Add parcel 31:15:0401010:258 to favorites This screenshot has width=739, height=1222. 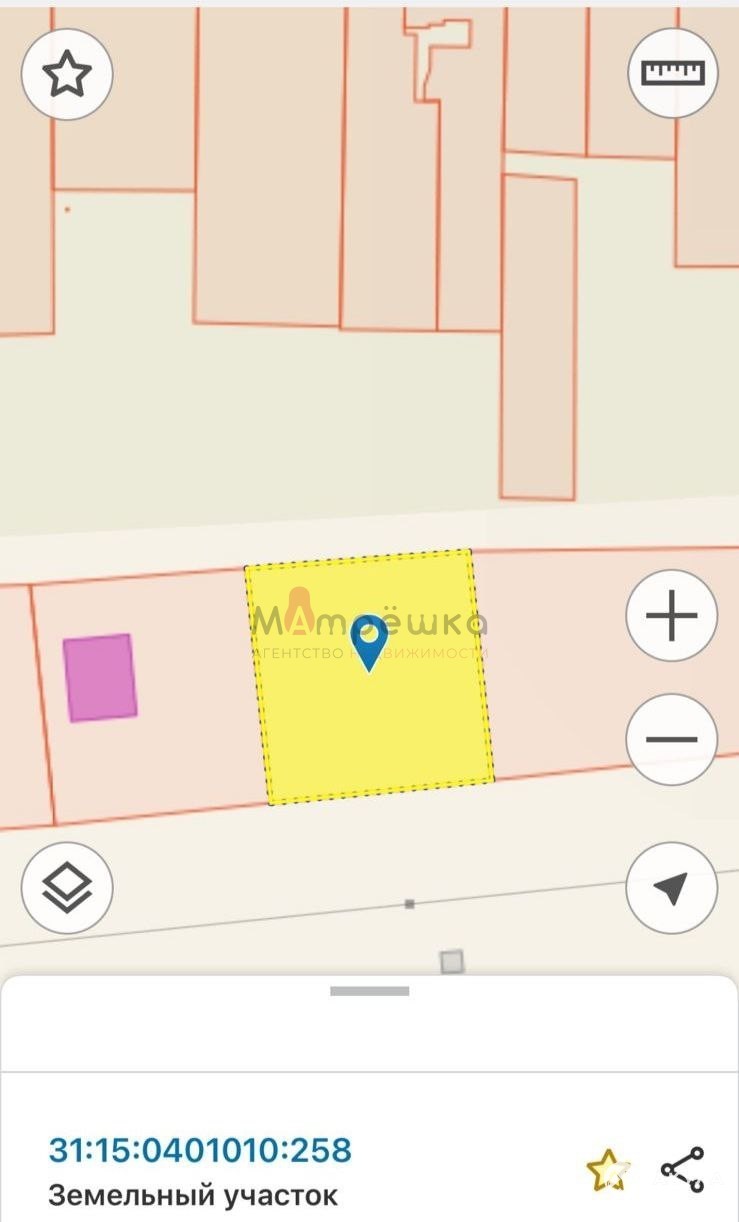click(606, 1169)
